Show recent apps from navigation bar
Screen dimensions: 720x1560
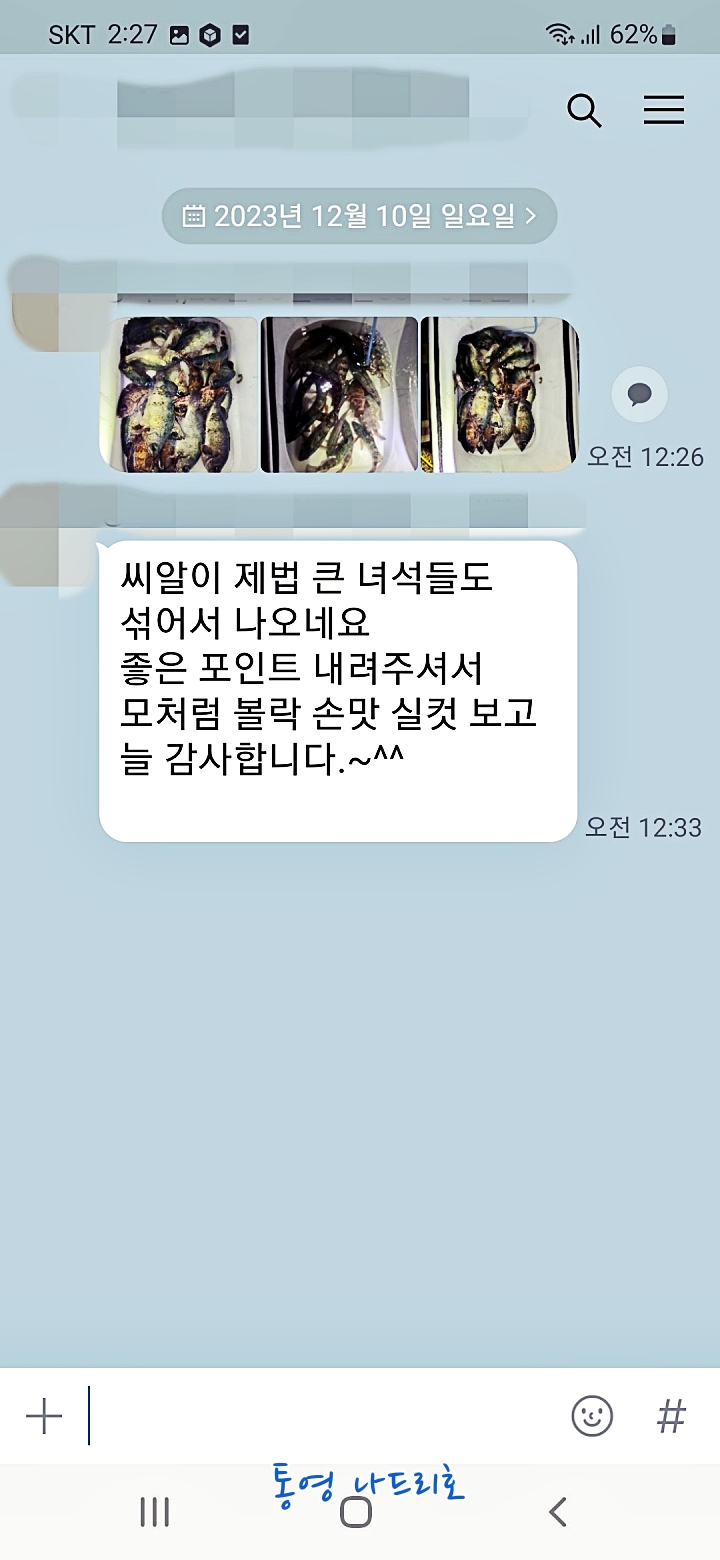point(154,1511)
